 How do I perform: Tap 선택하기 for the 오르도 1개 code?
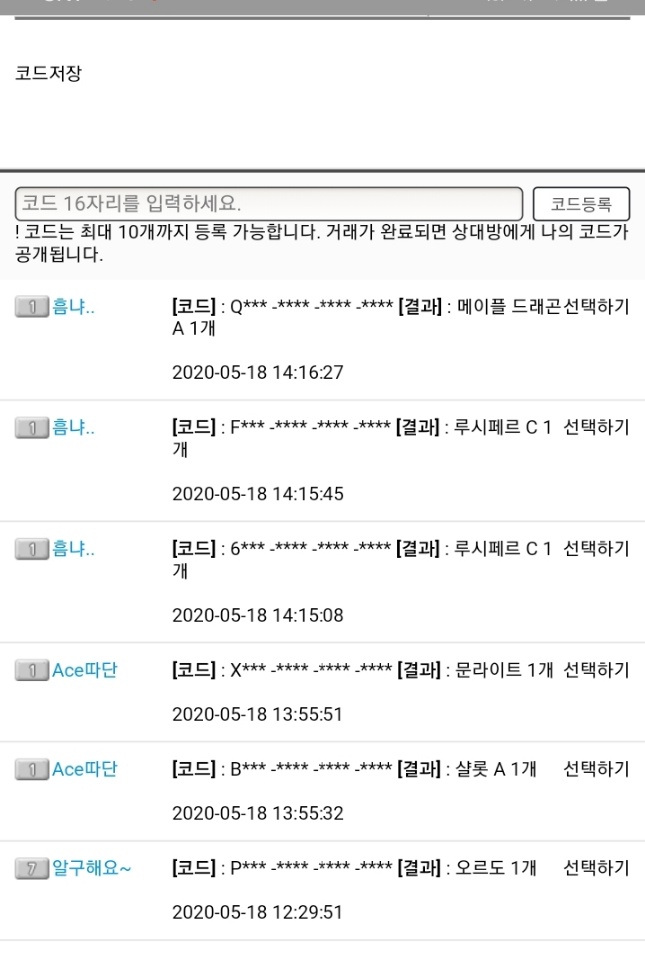[596, 868]
